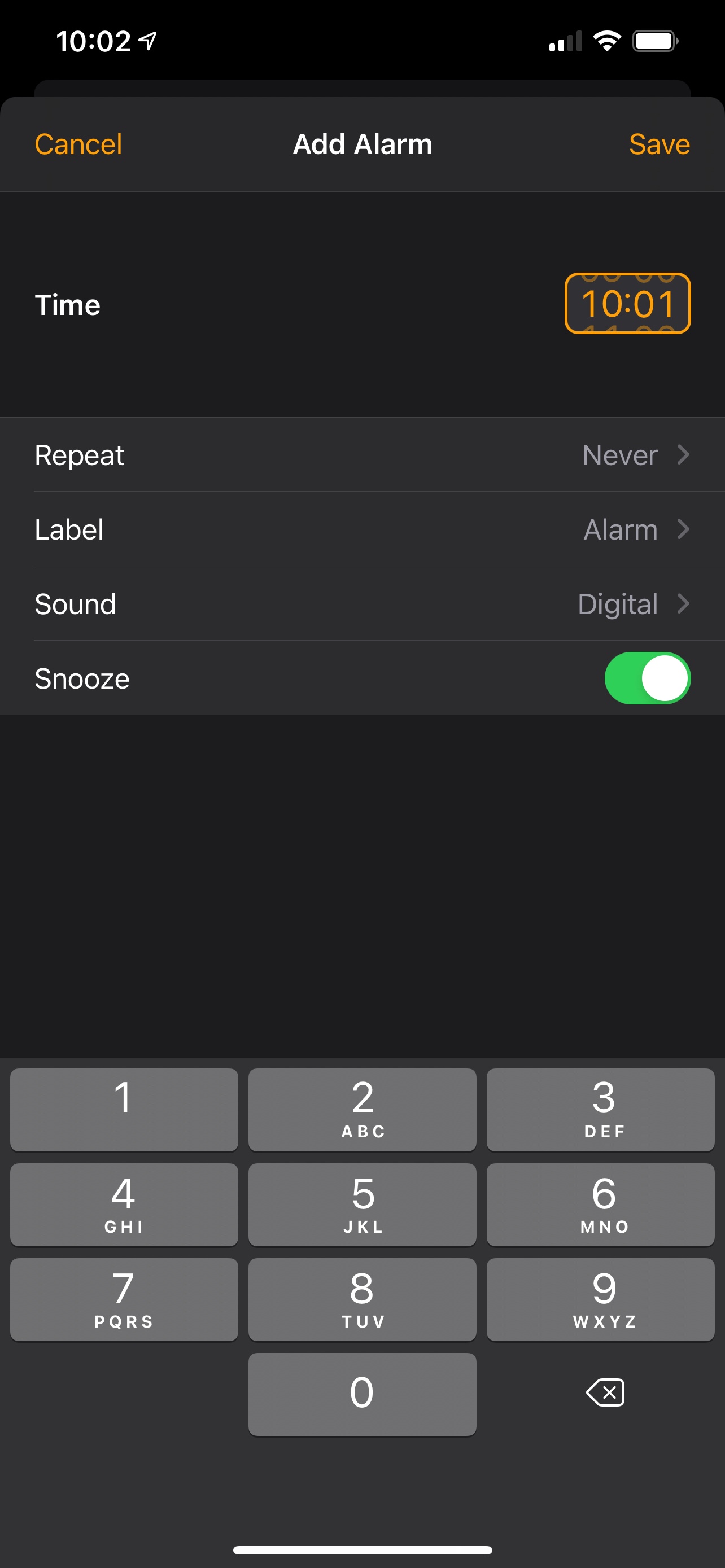Image resolution: width=725 pixels, height=1568 pixels.
Task: Cancel adding the alarm
Action: tap(78, 144)
